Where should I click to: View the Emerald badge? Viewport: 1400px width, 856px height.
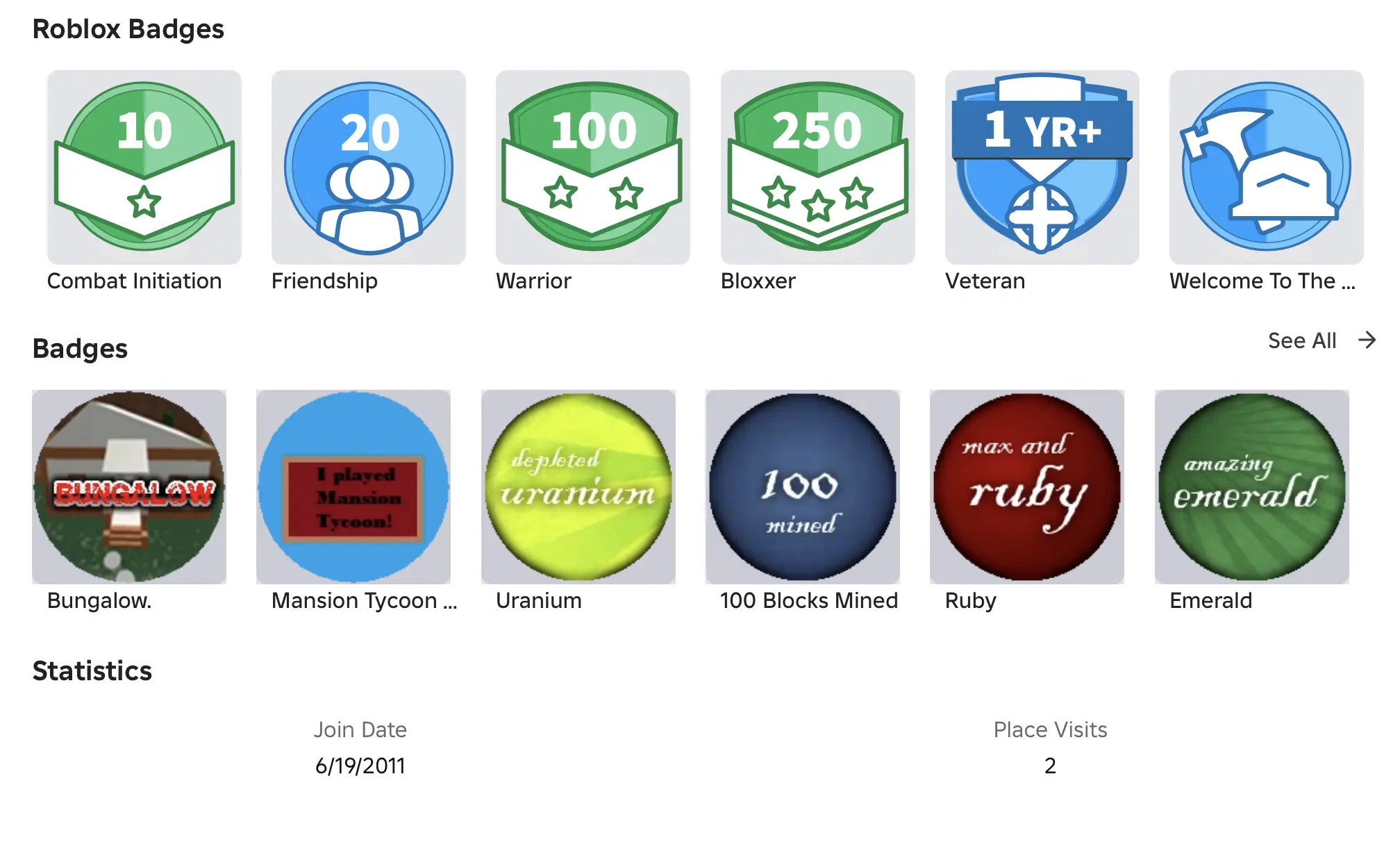(x=1251, y=486)
